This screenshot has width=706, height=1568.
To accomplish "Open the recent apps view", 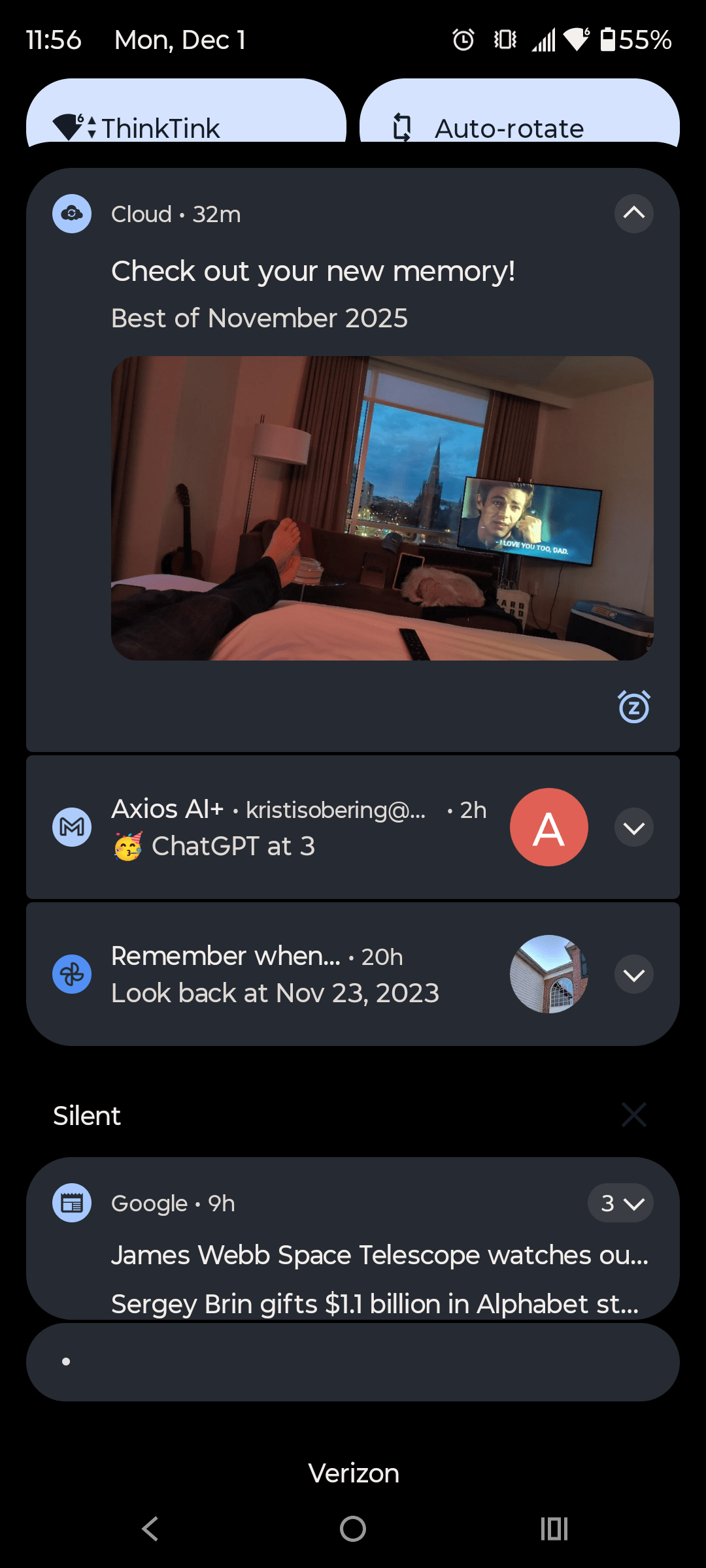I will point(554,1529).
